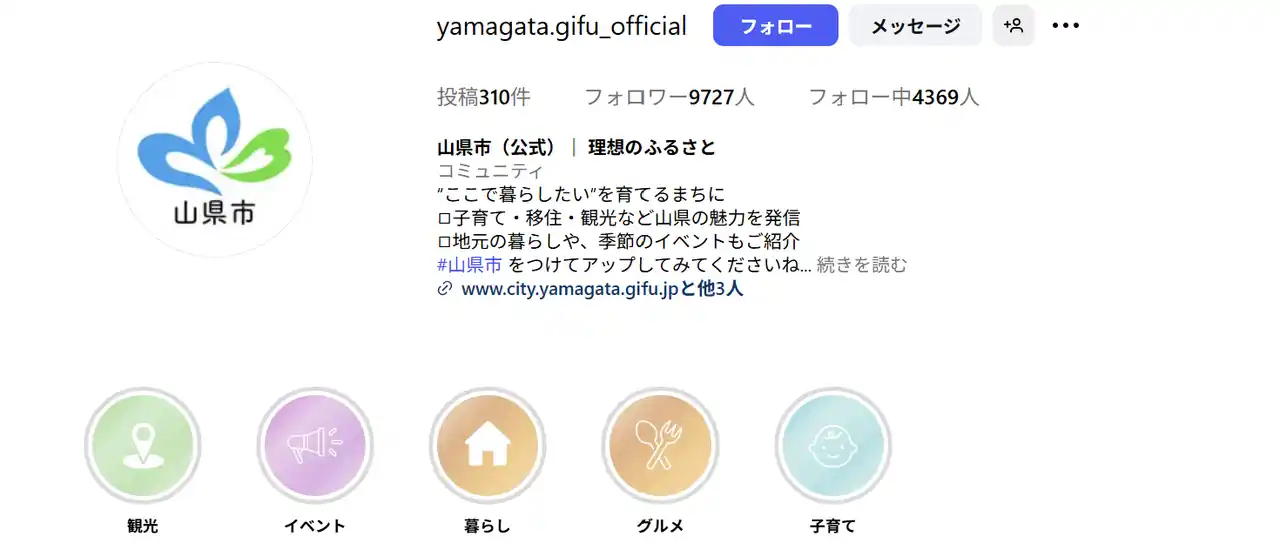
Task: Open the グルメ story highlight
Action: click(x=660, y=445)
